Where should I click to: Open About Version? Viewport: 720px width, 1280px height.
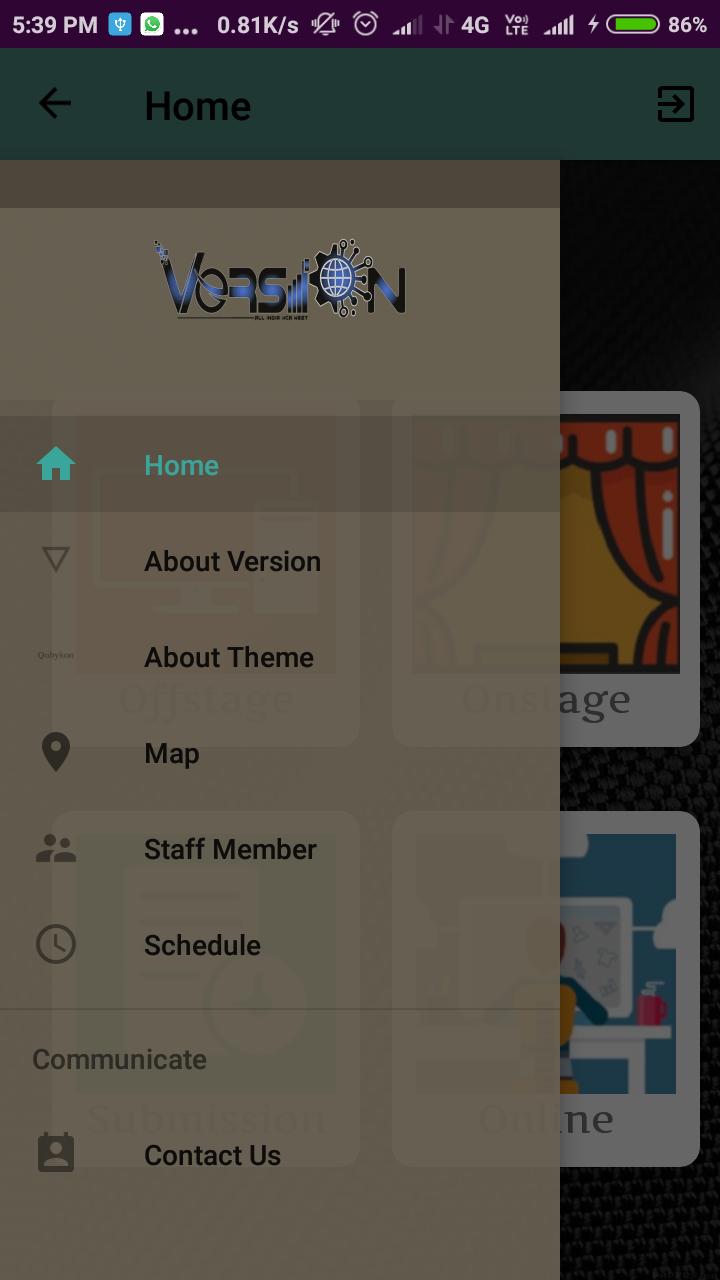tap(232, 561)
